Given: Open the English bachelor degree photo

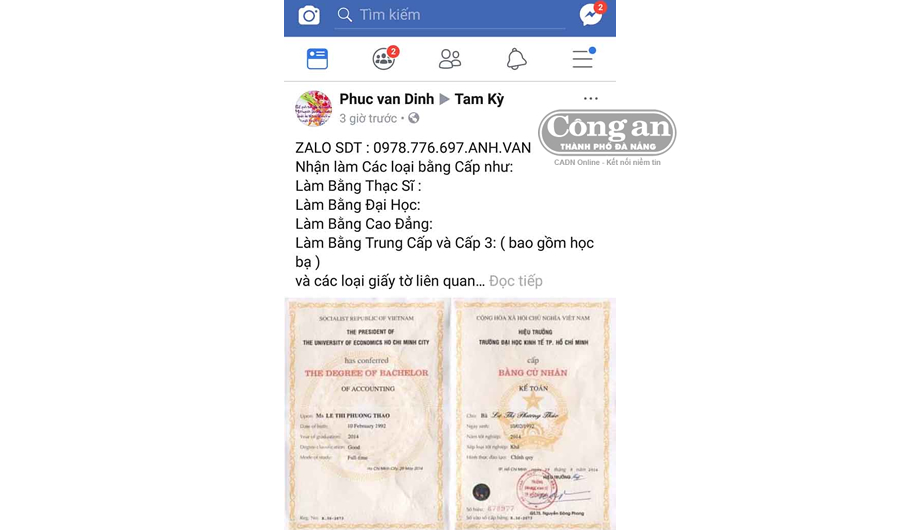Looking at the screenshot, I should click(367, 413).
